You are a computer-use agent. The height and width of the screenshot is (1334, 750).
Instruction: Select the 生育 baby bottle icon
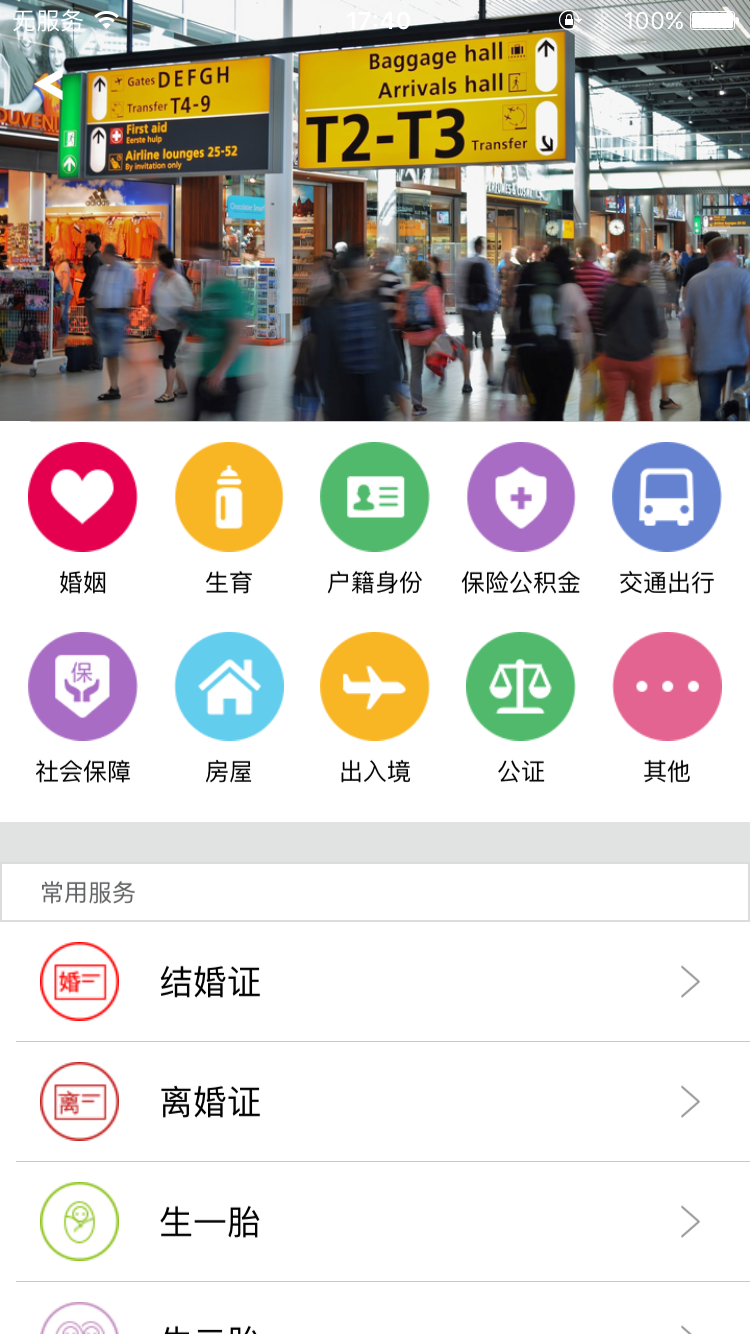point(228,496)
